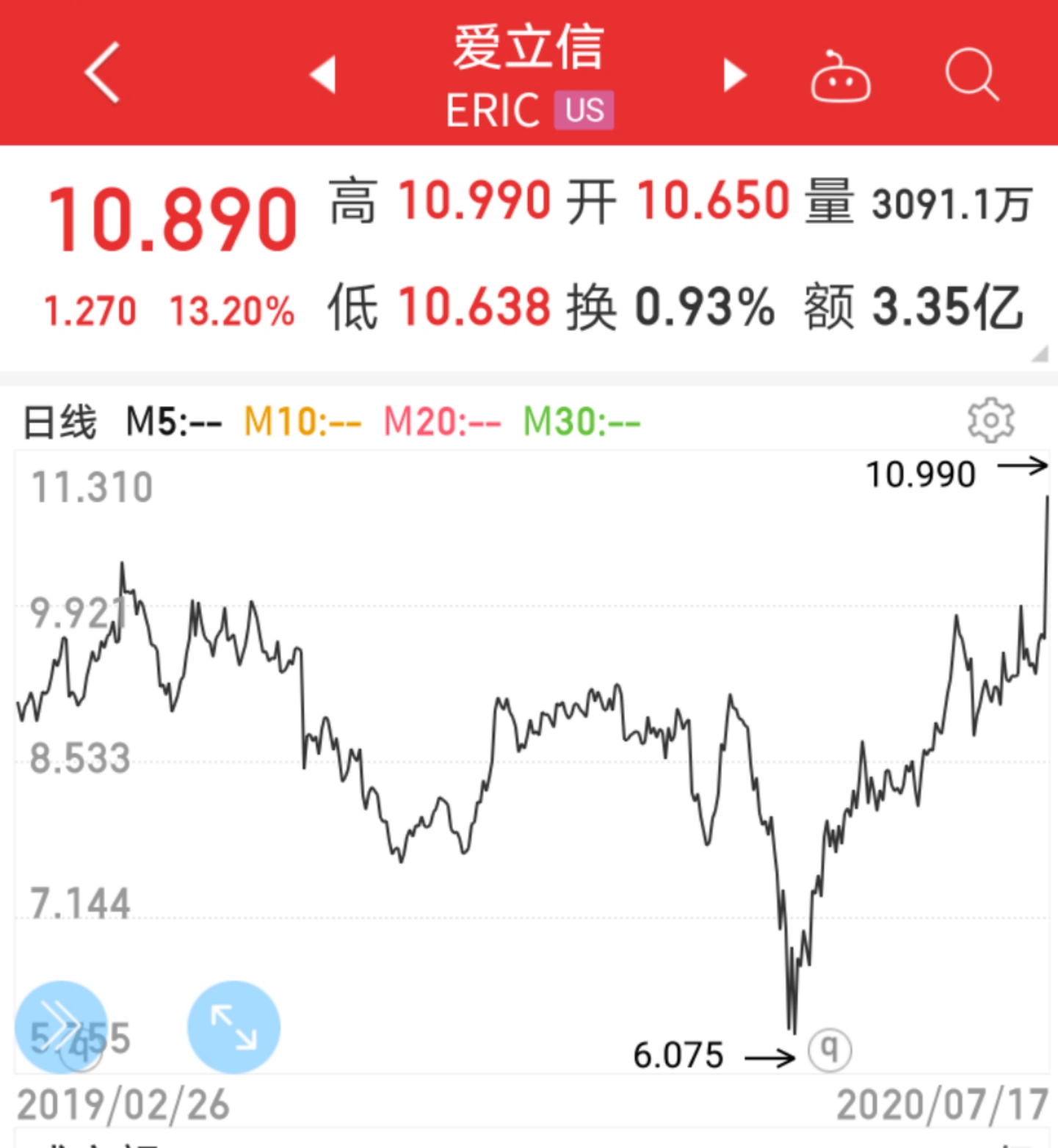Tap the back arrow to leave ERIC page

(101, 76)
